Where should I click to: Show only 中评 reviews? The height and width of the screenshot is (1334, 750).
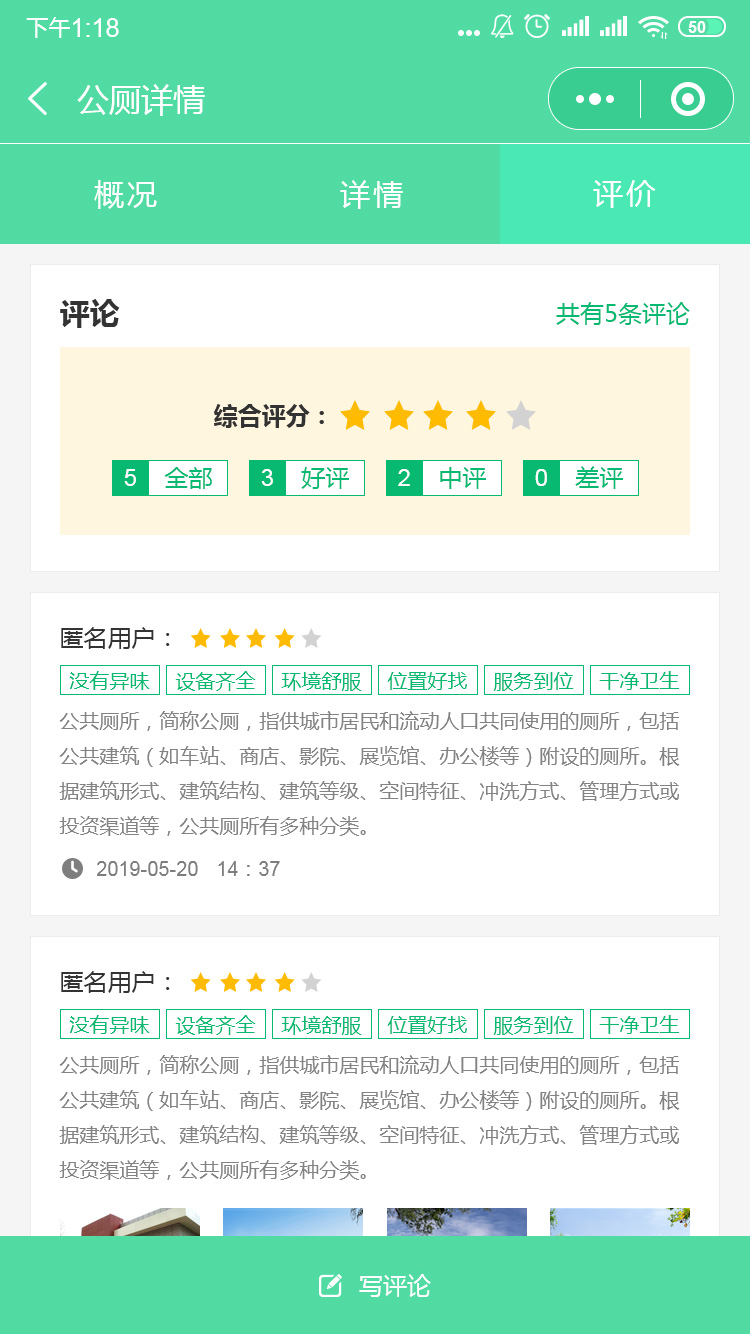[444, 478]
